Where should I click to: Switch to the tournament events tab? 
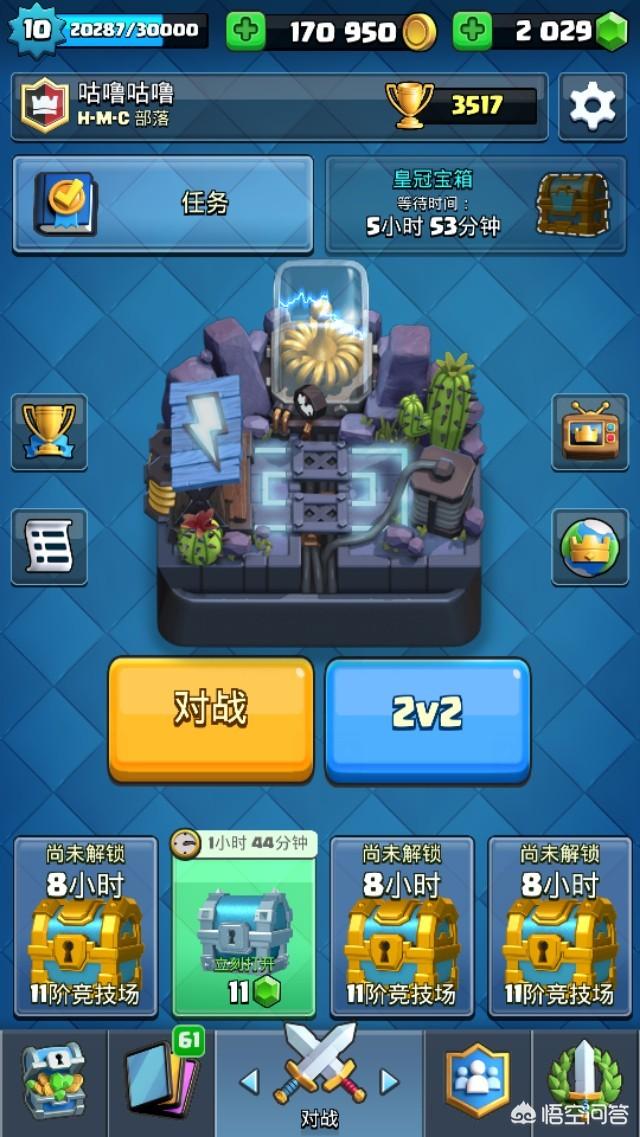tap(585, 1080)
